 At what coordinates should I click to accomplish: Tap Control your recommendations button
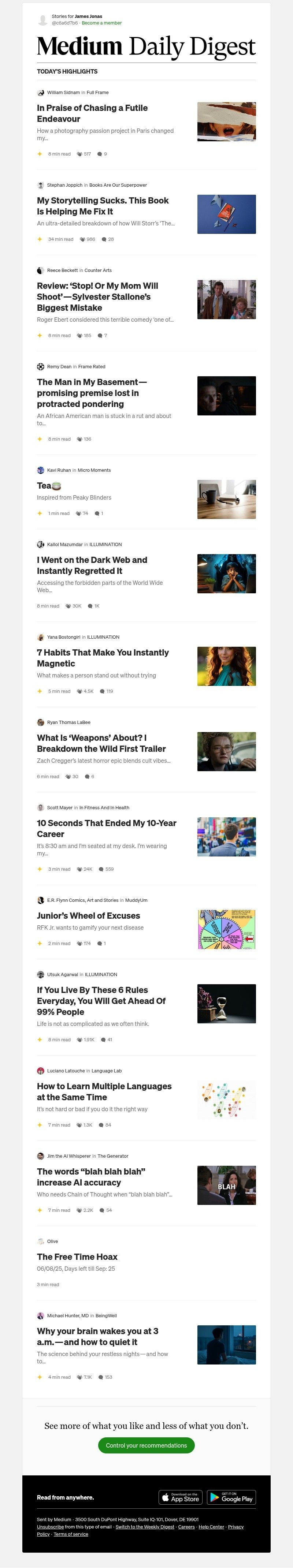tap(146, 1445)
